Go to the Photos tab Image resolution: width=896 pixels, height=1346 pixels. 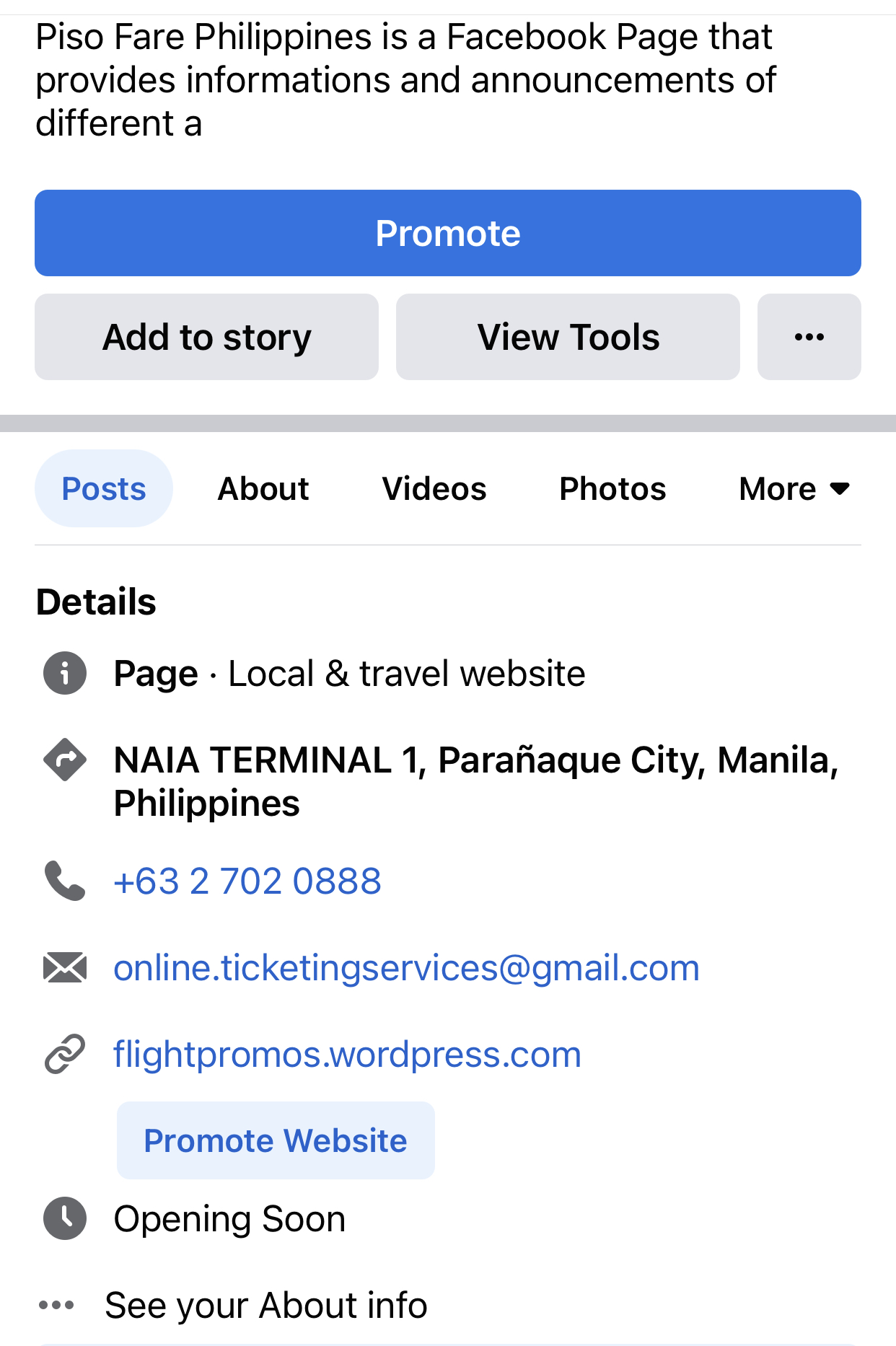click(x=612, y=489)
